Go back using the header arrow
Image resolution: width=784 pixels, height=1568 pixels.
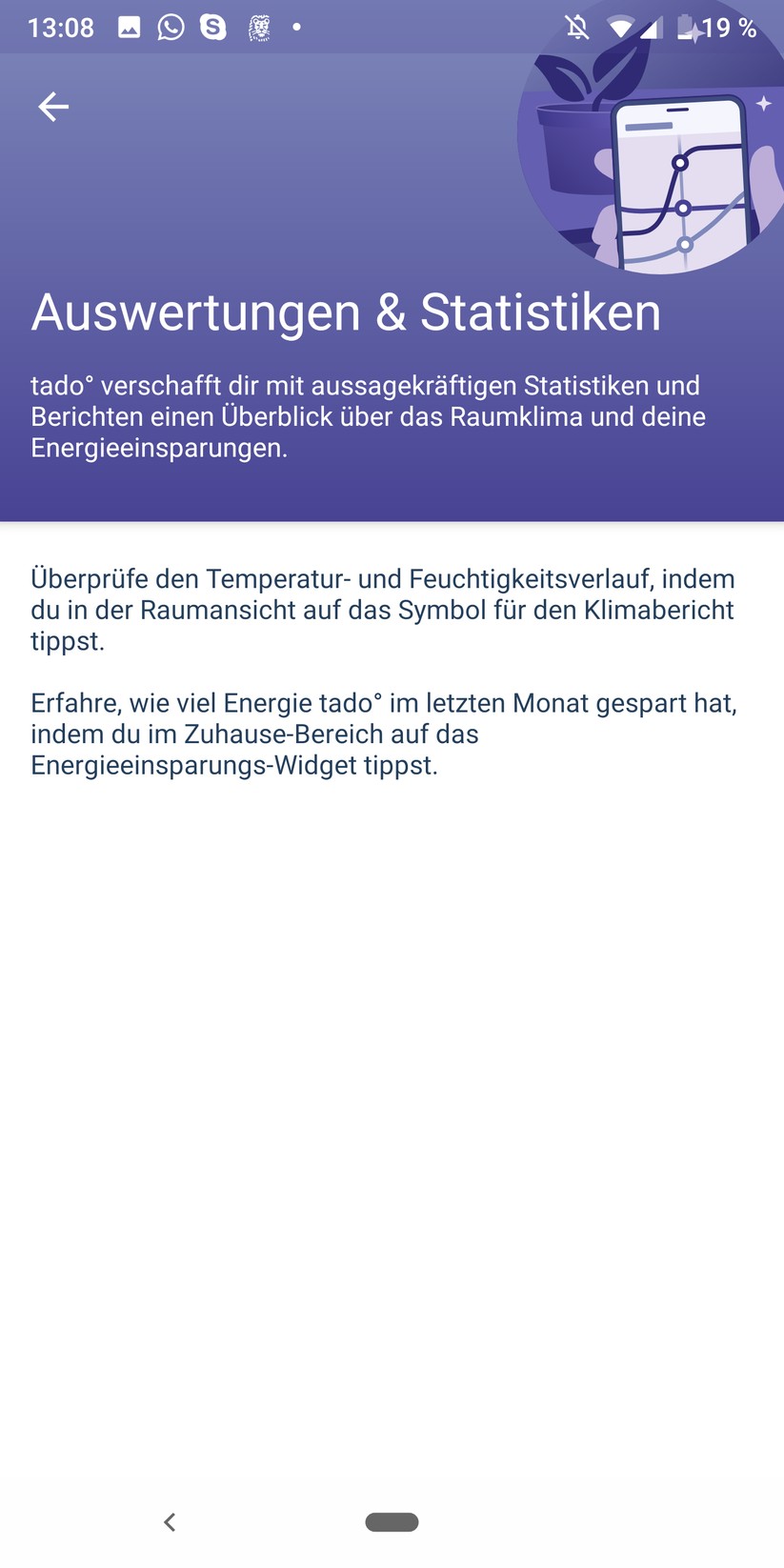(x=53, y=107)
